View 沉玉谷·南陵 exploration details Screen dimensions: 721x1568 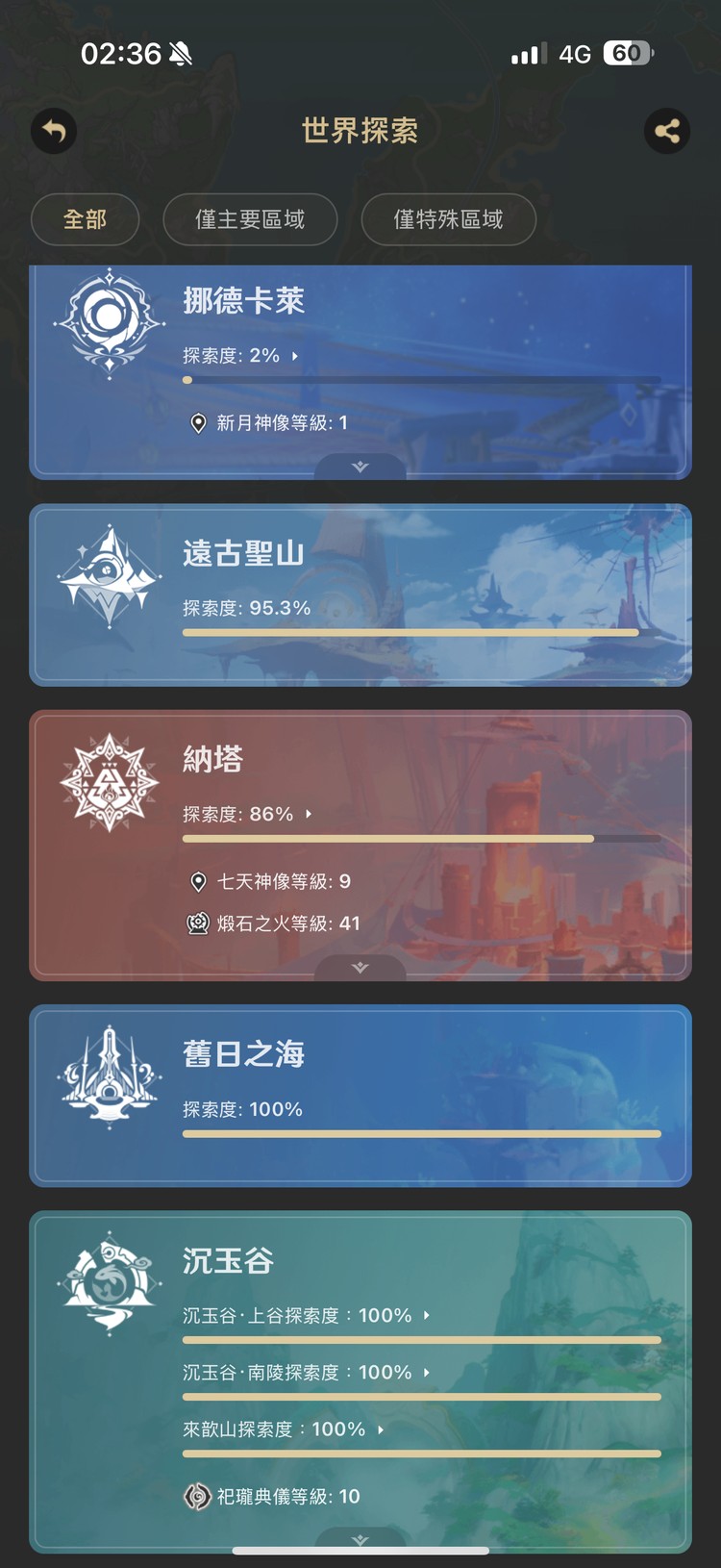coord(307,1372)
